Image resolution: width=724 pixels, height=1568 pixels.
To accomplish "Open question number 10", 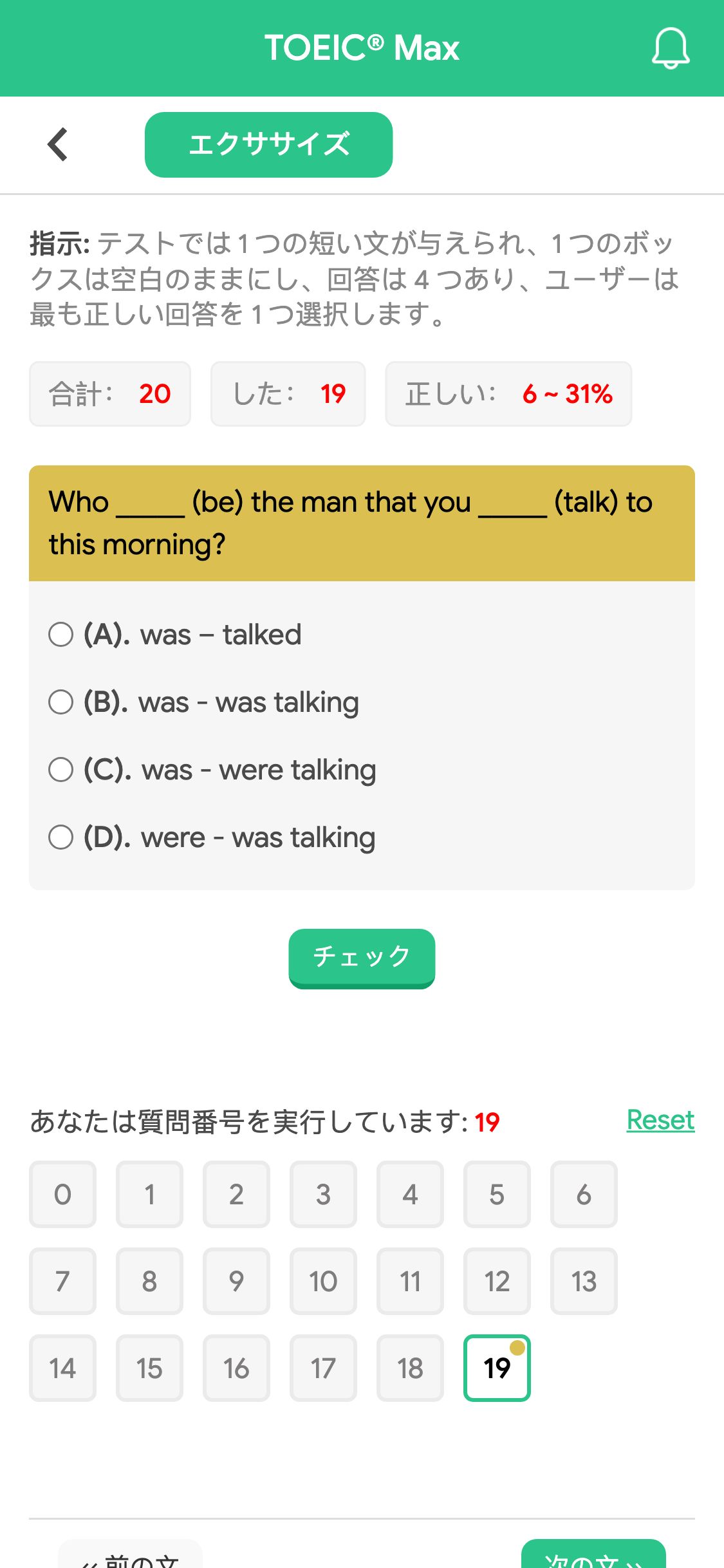I will pyautogui.click(x=323, y=1281).
